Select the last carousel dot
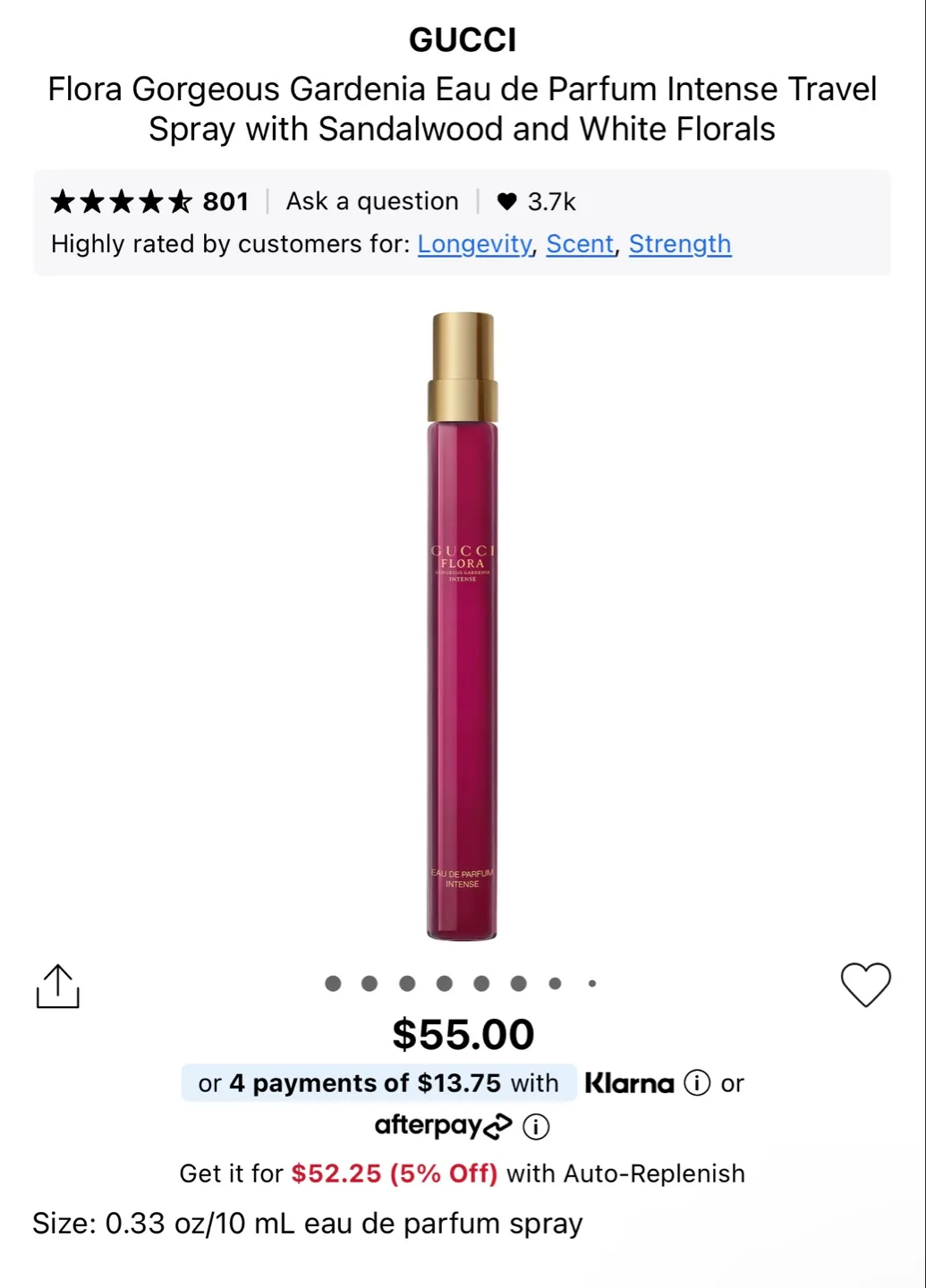 tap(591, 982)
